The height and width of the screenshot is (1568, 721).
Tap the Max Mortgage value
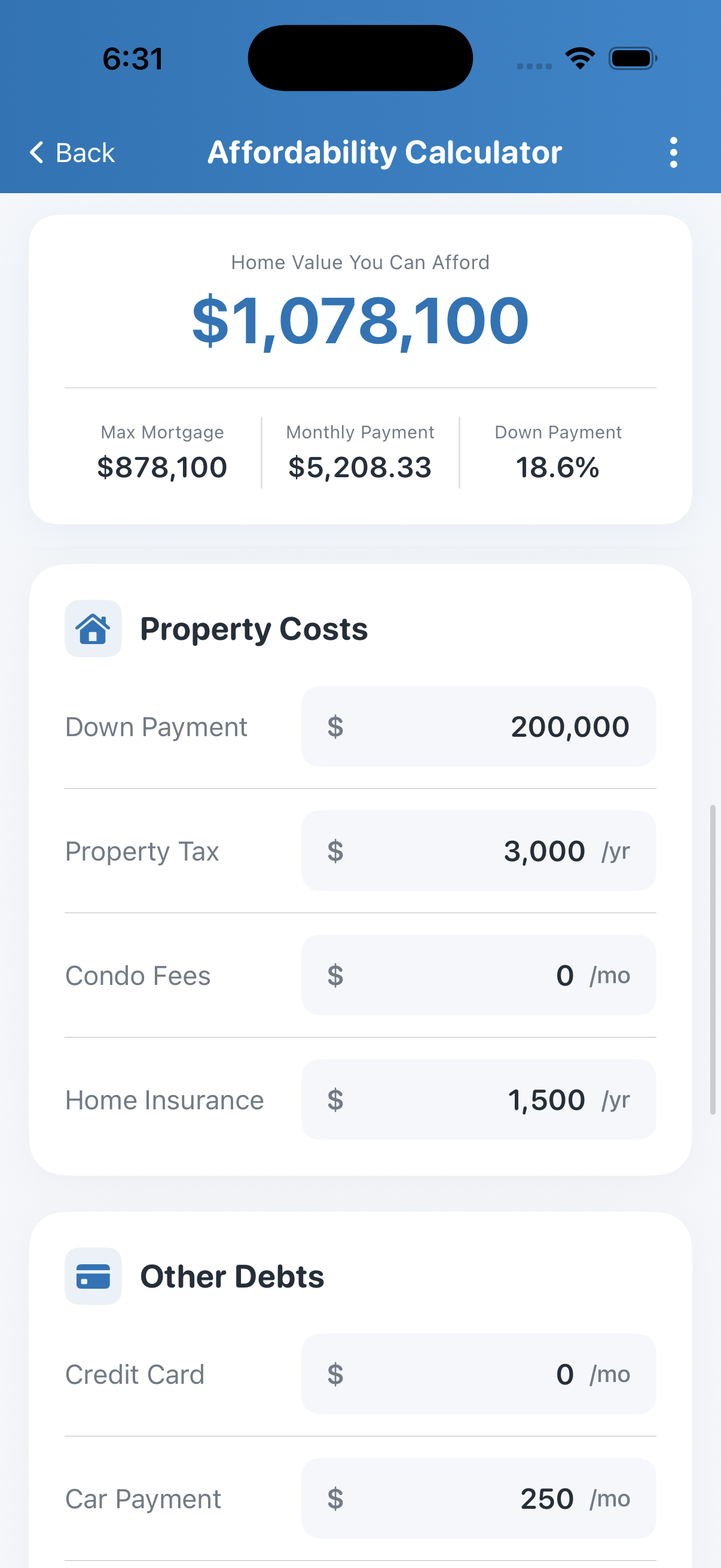click(x=161, y=467)
